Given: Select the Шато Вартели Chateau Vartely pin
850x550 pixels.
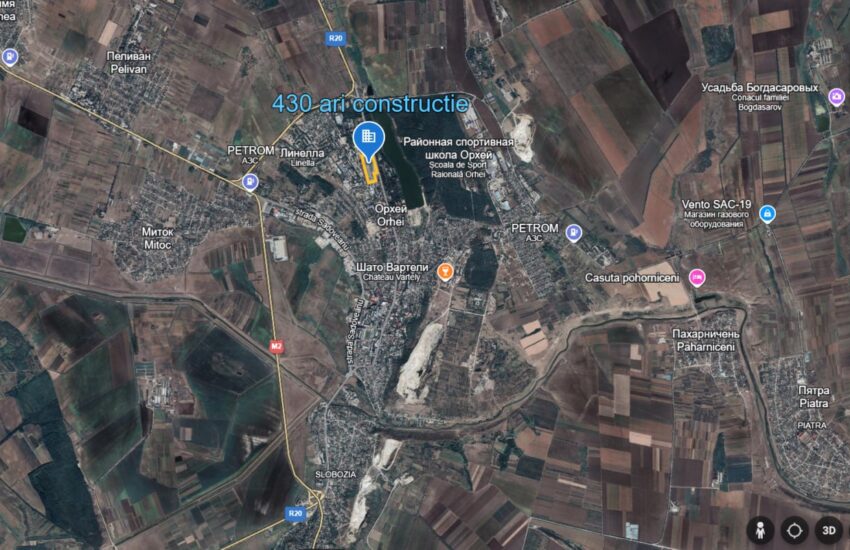Looking at the screenshot, I should (446, 271).
